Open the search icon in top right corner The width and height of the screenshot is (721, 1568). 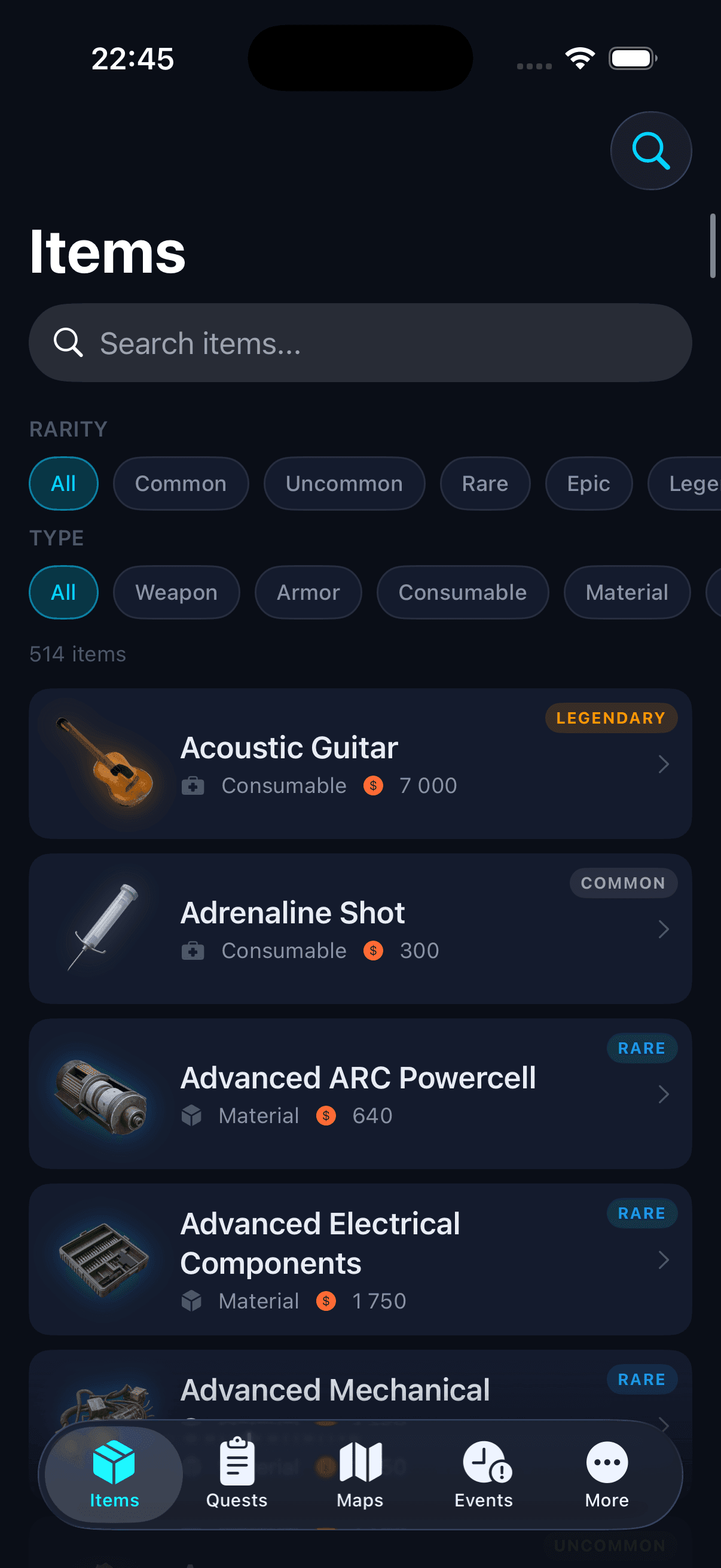[650, 150]
